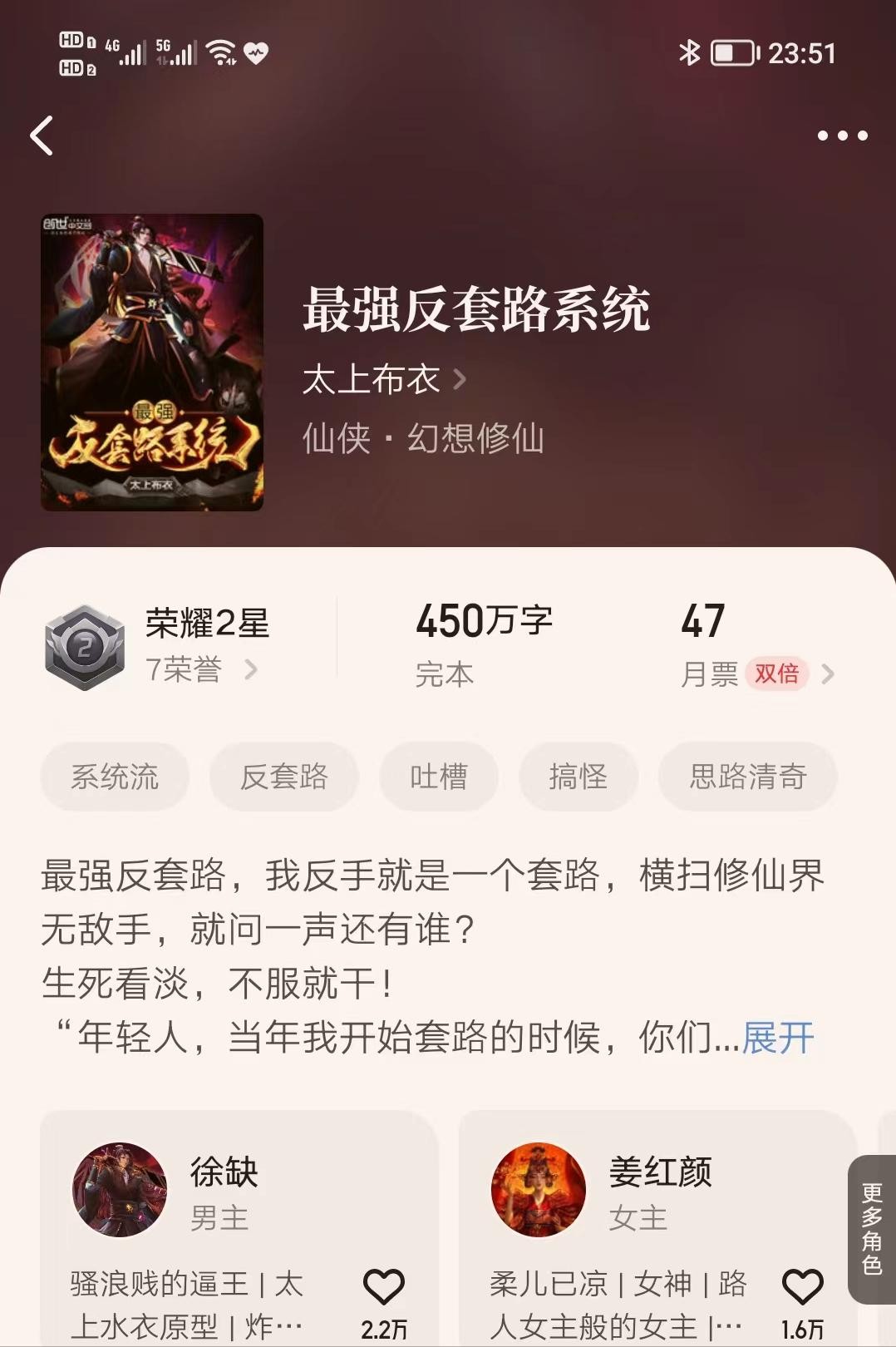The height and width of the screenshot is (1347, 896).
Task: Like the character 徐缺
Action: click(384, 1287)
